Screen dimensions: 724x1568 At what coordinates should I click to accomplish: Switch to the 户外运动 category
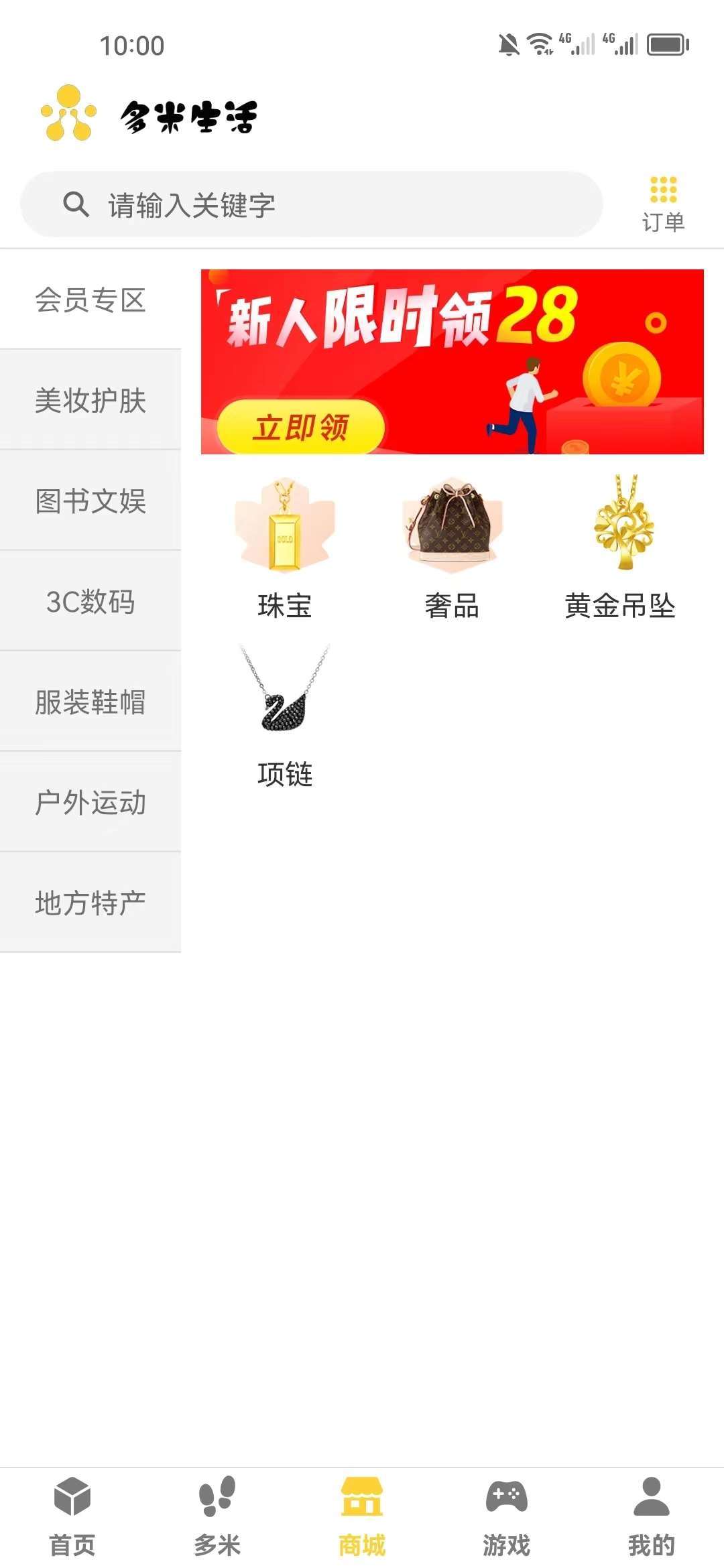pyautogui.click(x=90, y=802)
